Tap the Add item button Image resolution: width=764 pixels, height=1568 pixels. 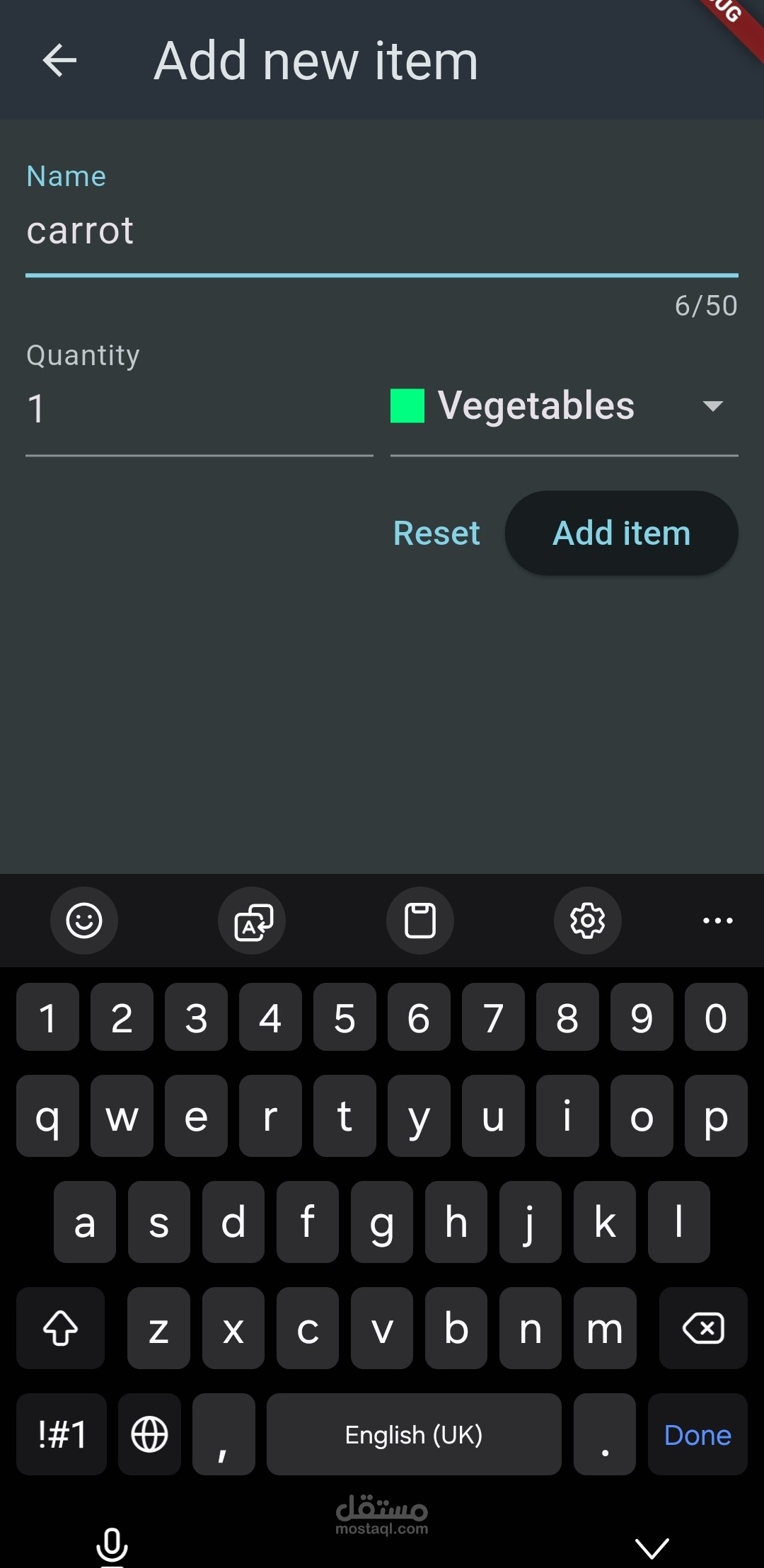click(x=621, y=533)
